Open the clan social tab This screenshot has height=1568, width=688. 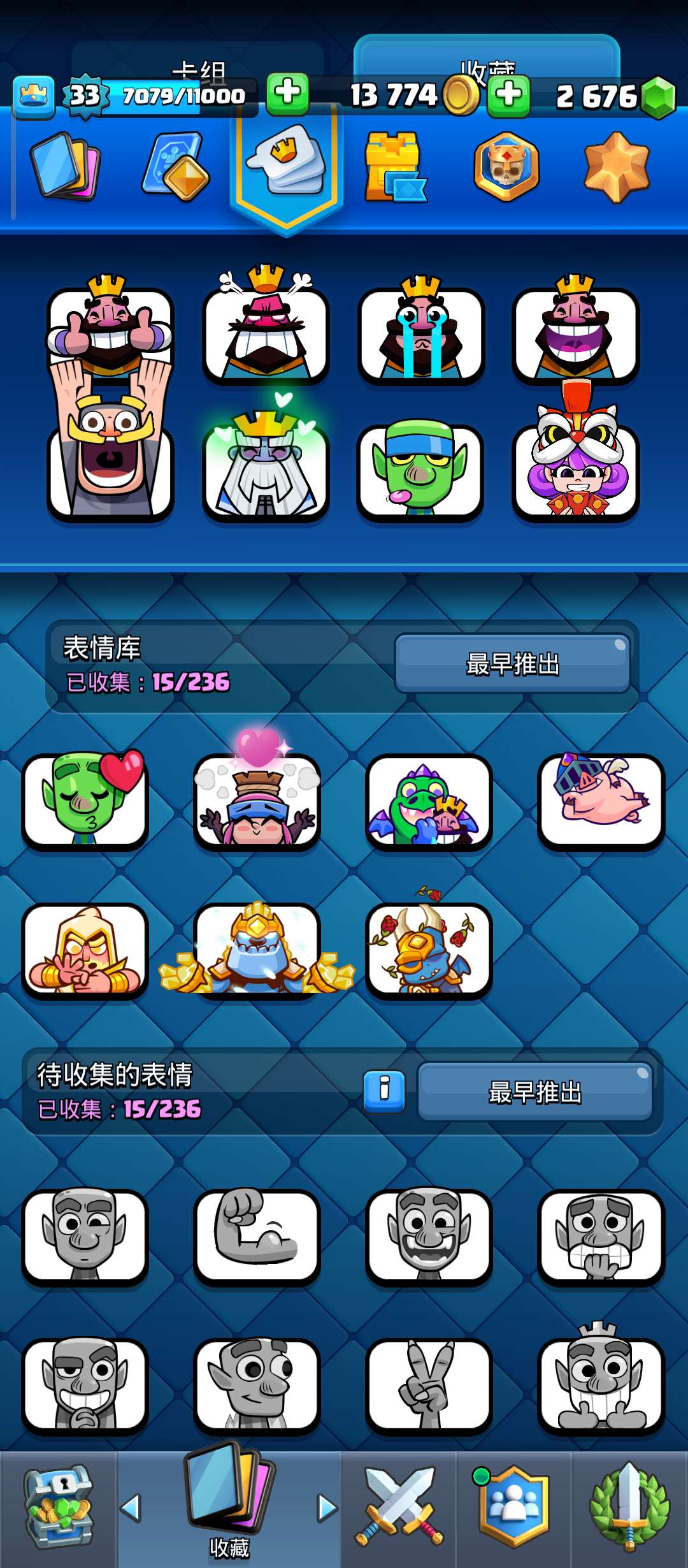pos(513,1508)
